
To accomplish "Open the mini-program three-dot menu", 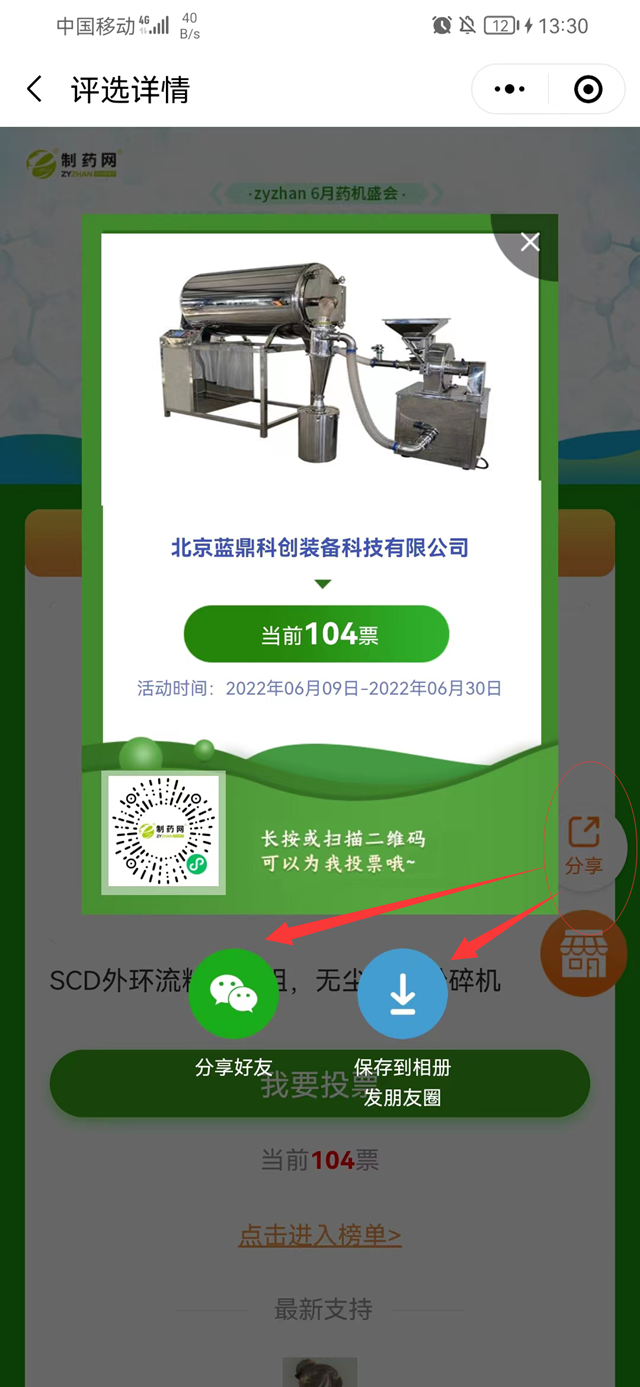I will pyautogui.click(x=509, y=90).
